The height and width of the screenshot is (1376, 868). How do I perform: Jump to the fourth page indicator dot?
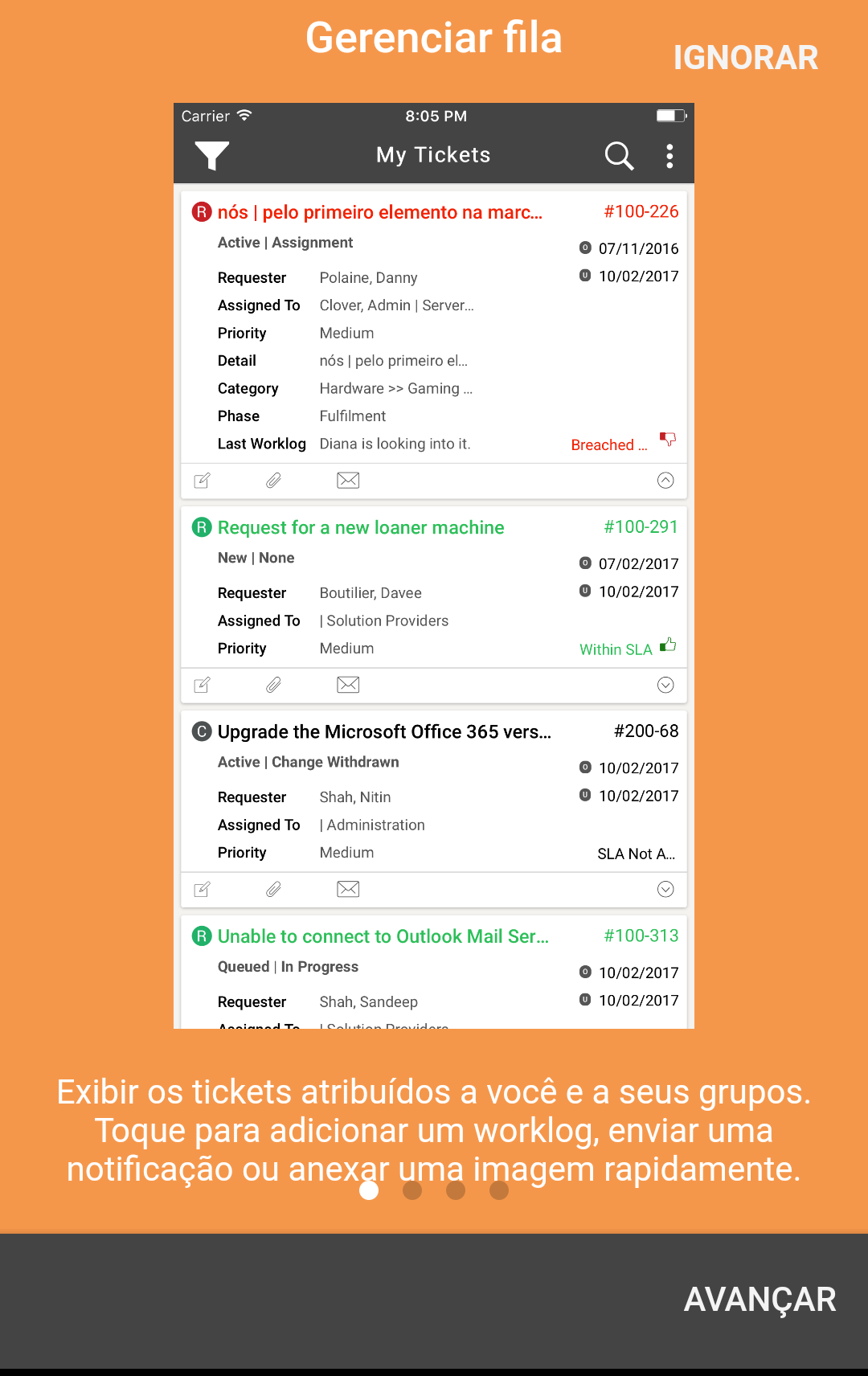click(x=499, y=1190)
